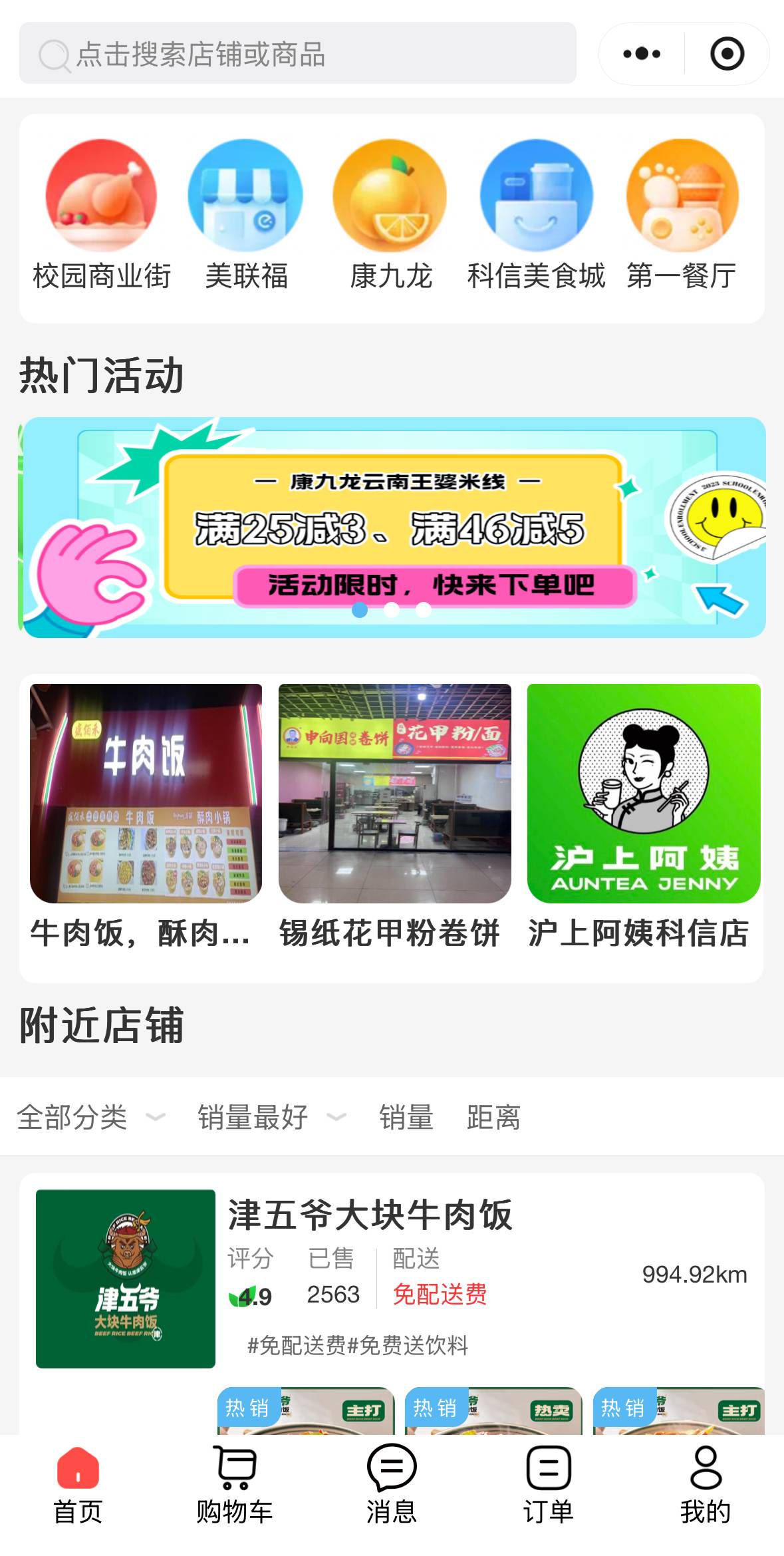Close the mini program with the circle button
Screen dimensions: 784x1556
727,53
